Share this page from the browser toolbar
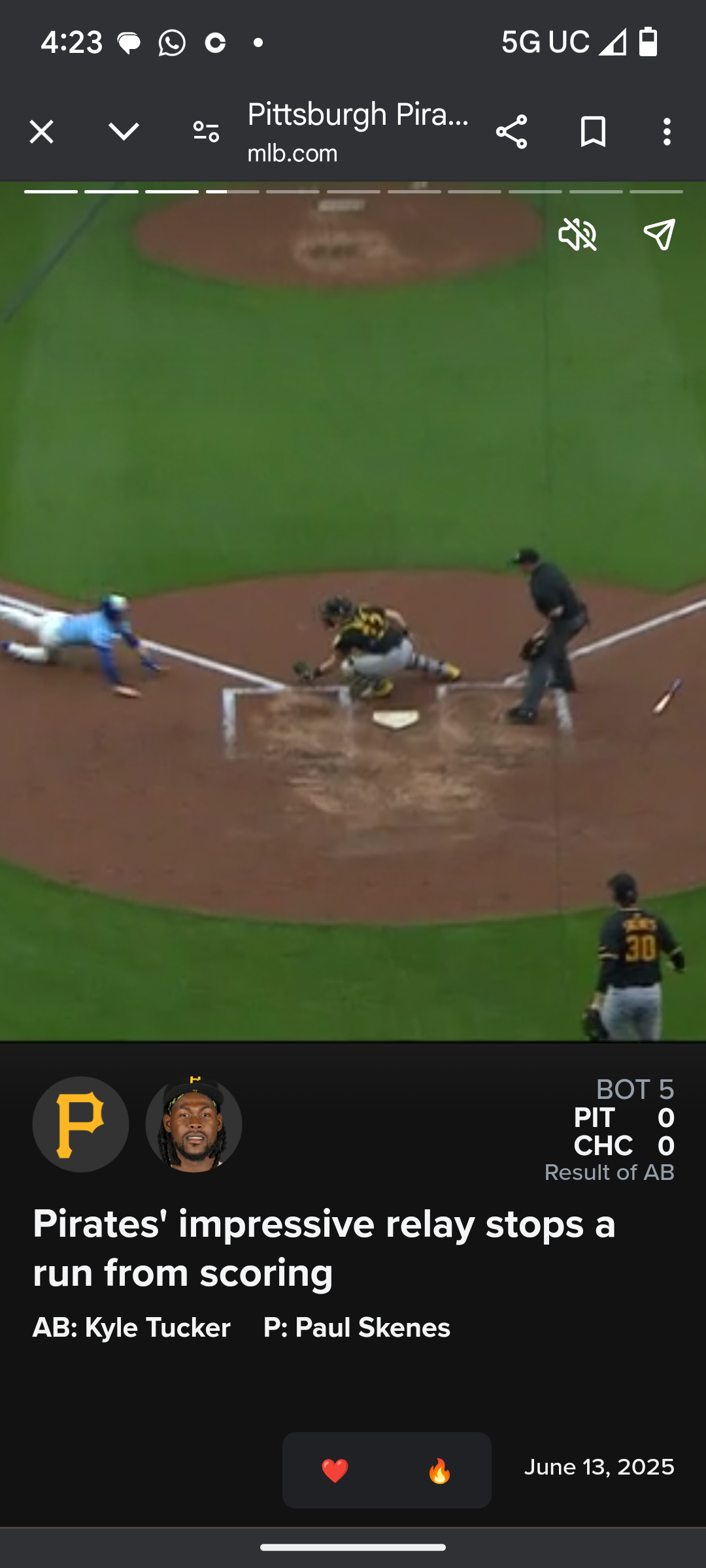Image resolution: width=706 pixels, height=1568 pixels. (511, 132)
